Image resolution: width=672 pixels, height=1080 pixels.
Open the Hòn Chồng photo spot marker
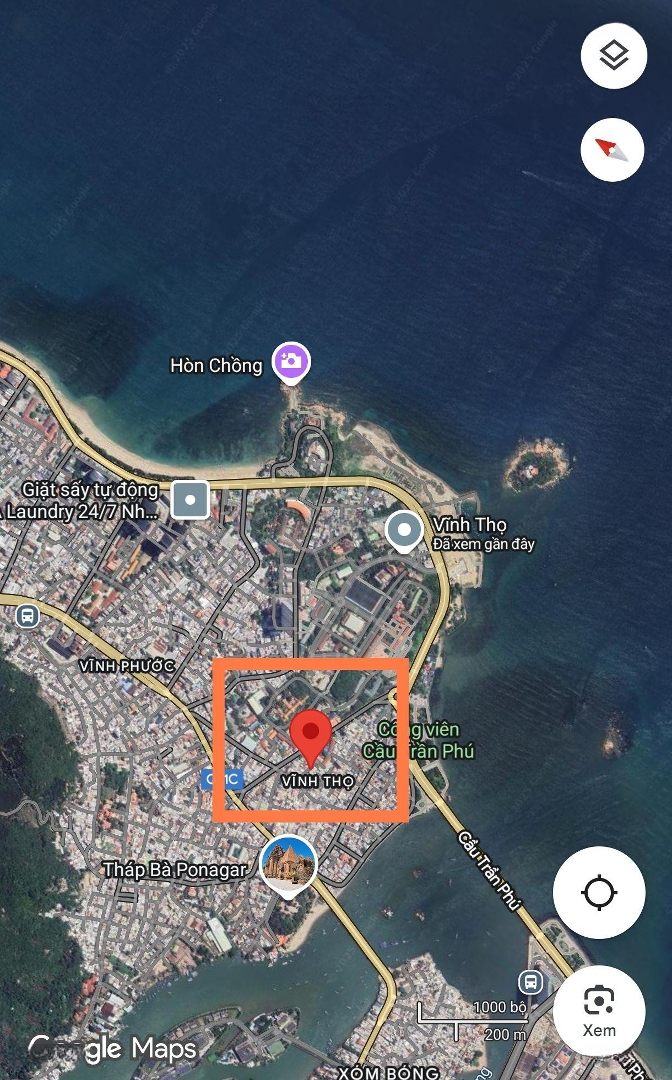click(x=291, y=362)
